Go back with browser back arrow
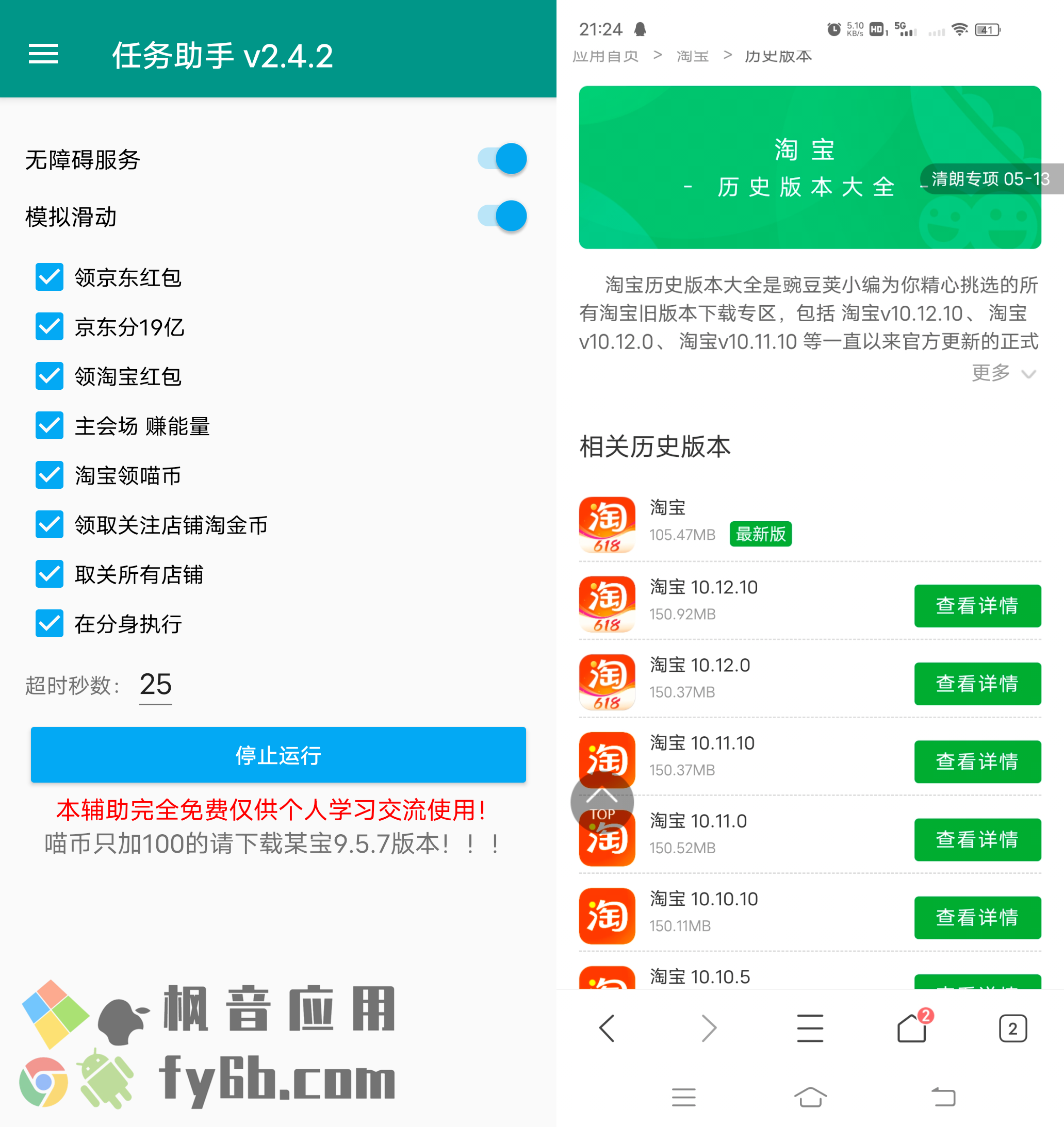 [x=607, y=1028]
